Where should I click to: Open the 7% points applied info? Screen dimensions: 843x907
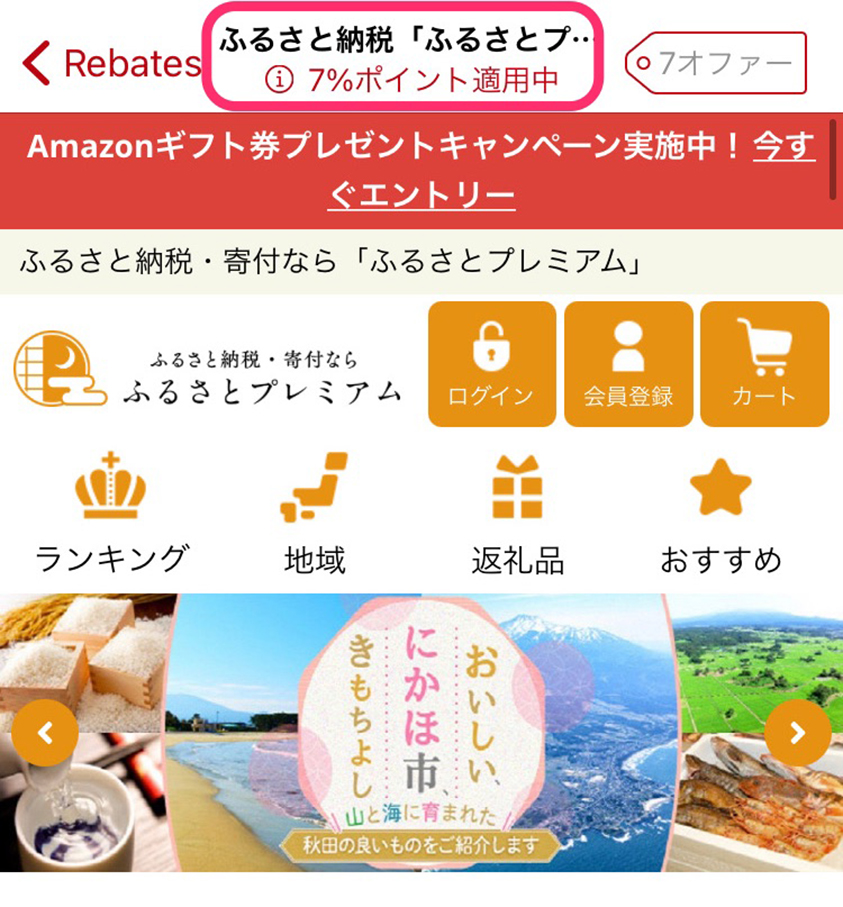point(411,80)
